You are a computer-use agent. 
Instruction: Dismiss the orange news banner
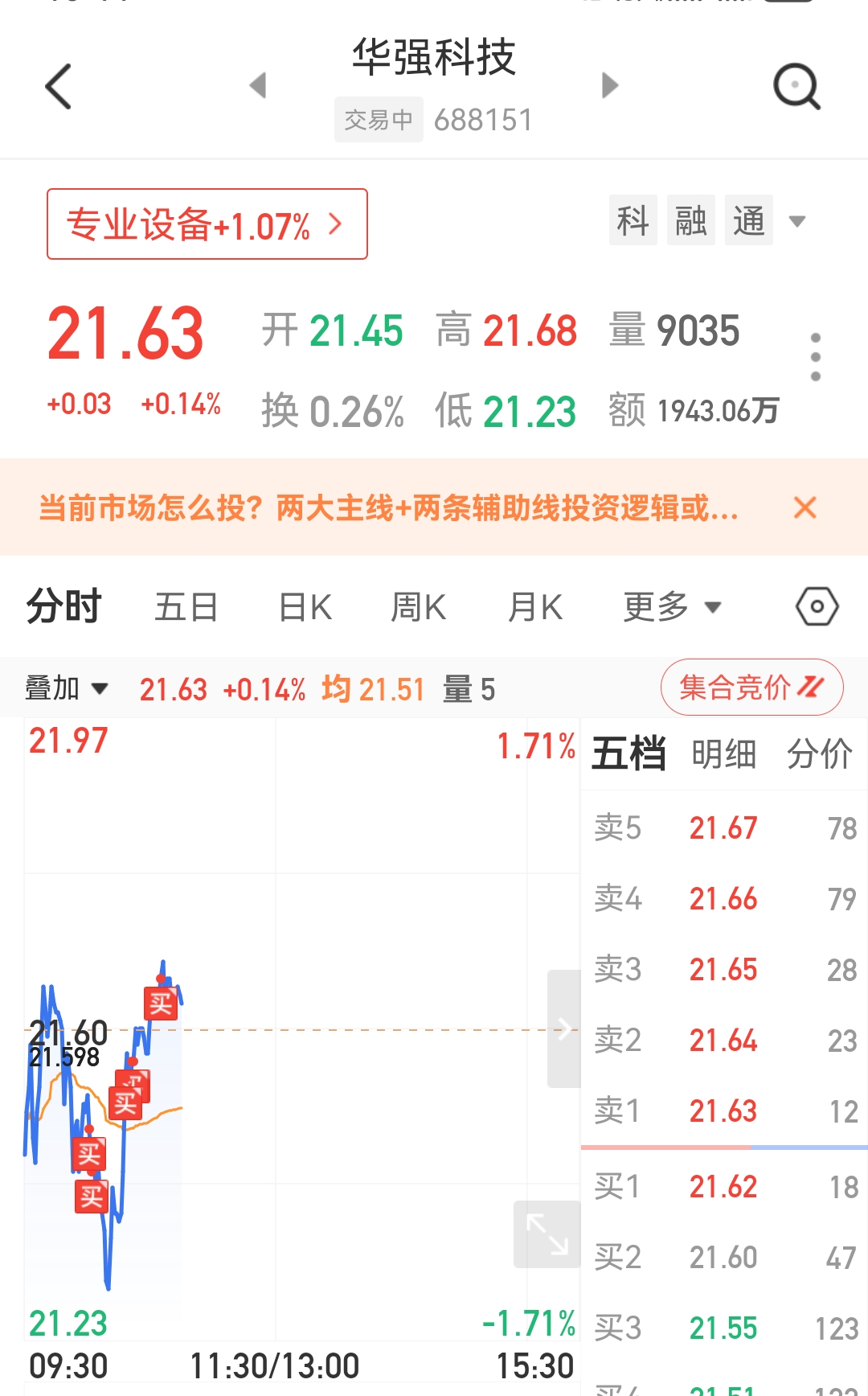[805, 508]
